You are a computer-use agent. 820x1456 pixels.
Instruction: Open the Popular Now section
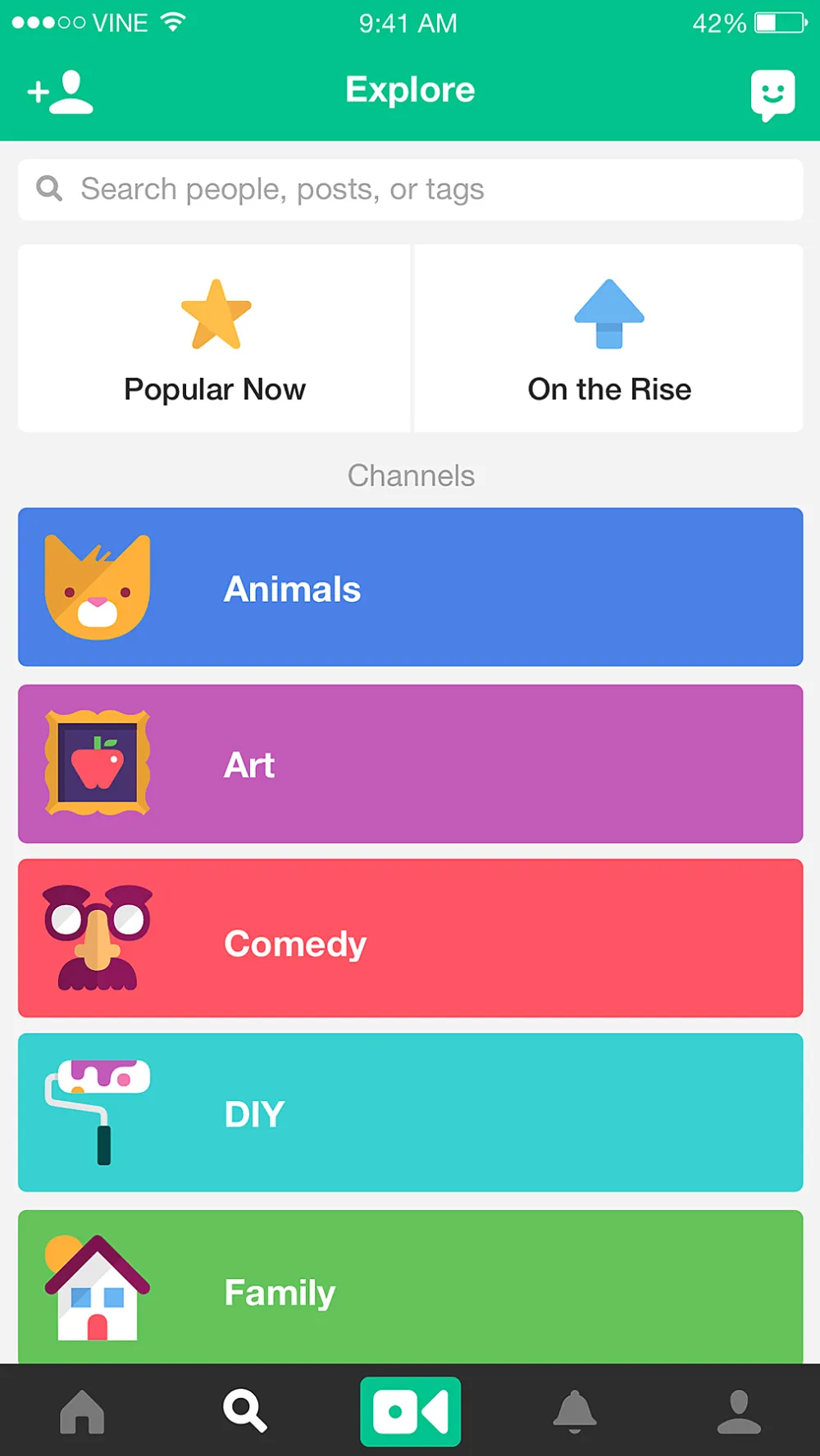[215, 339]
